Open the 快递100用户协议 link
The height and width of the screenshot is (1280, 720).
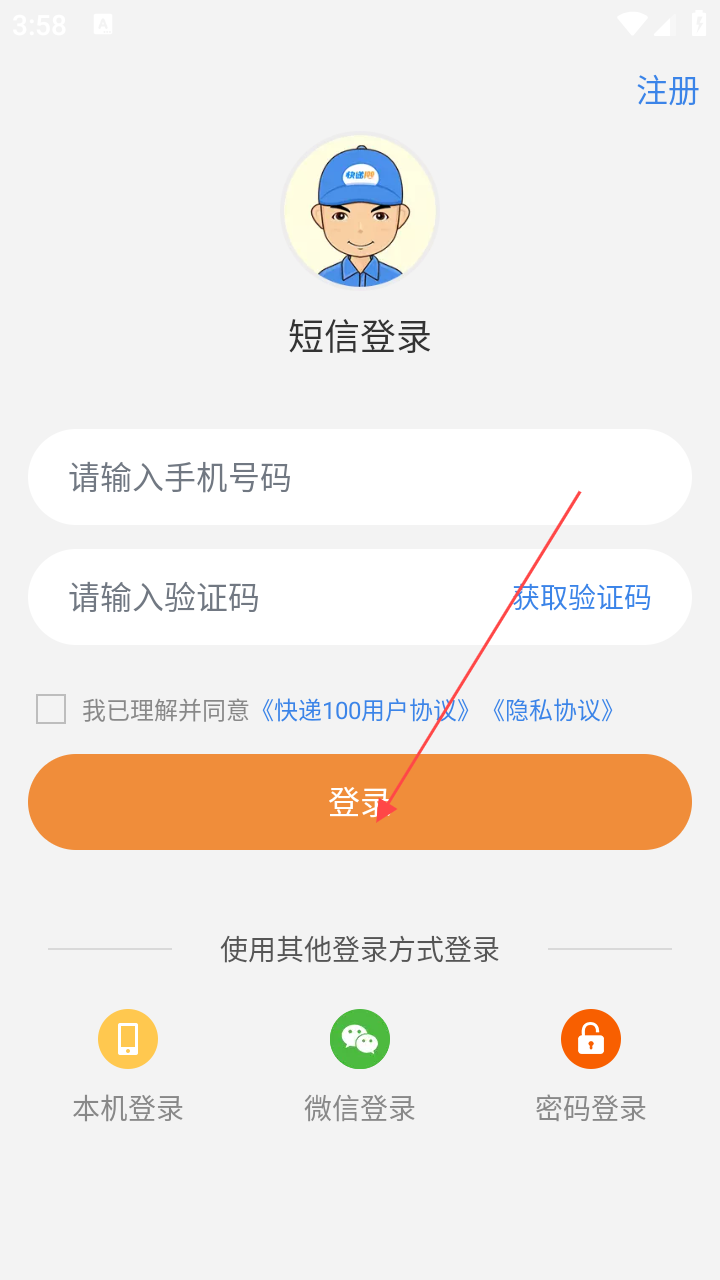[365, 711]
